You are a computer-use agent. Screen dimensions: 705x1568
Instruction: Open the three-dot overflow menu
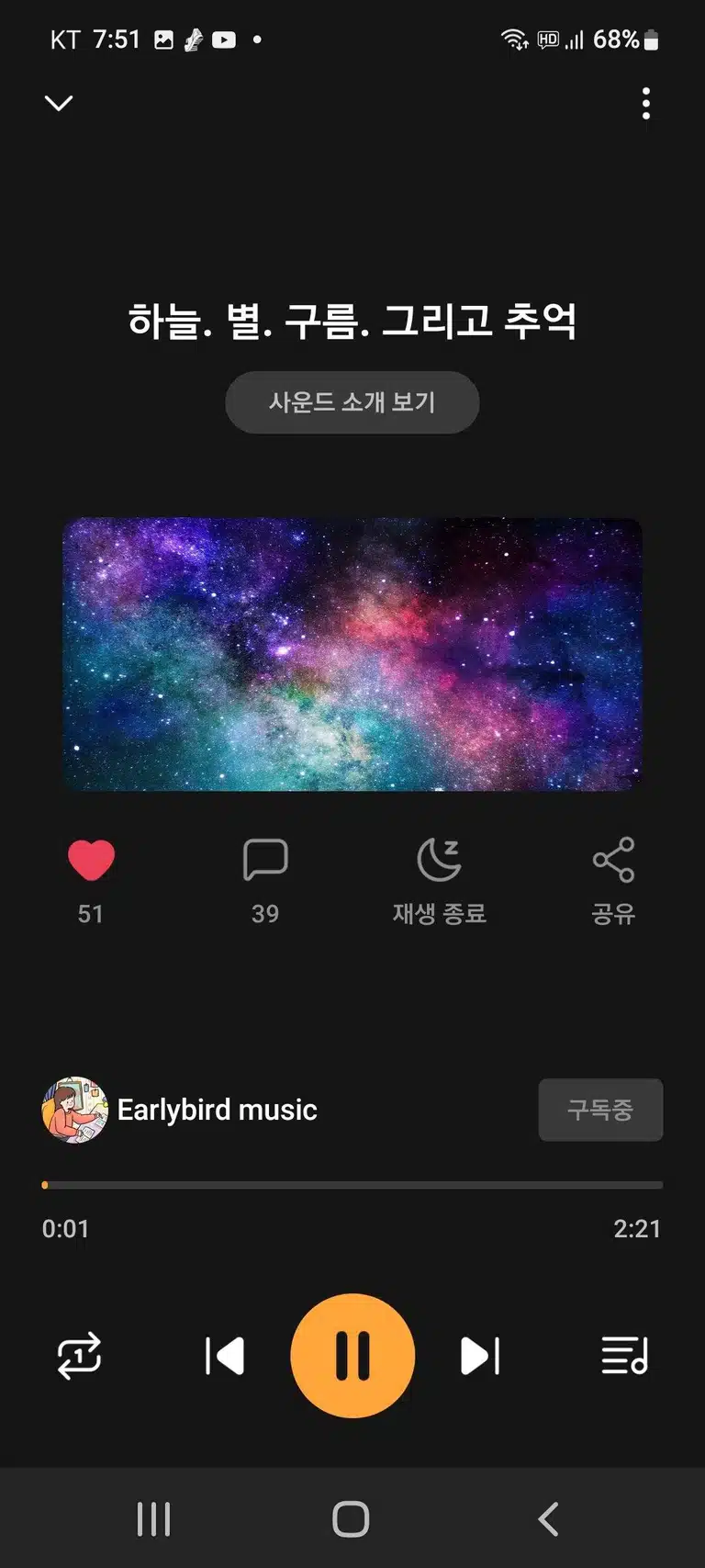pos(646,104)
